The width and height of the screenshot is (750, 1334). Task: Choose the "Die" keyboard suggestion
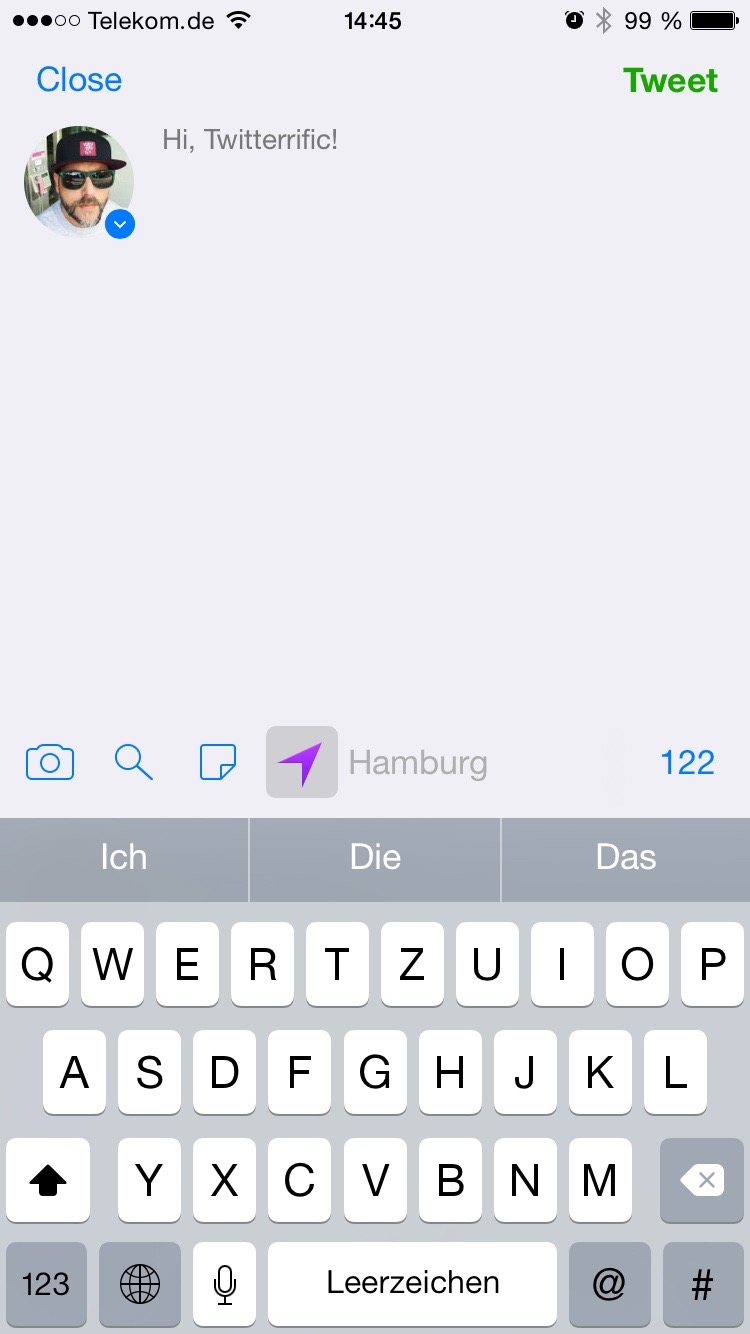pyautogui.click(x=375, y=858)
